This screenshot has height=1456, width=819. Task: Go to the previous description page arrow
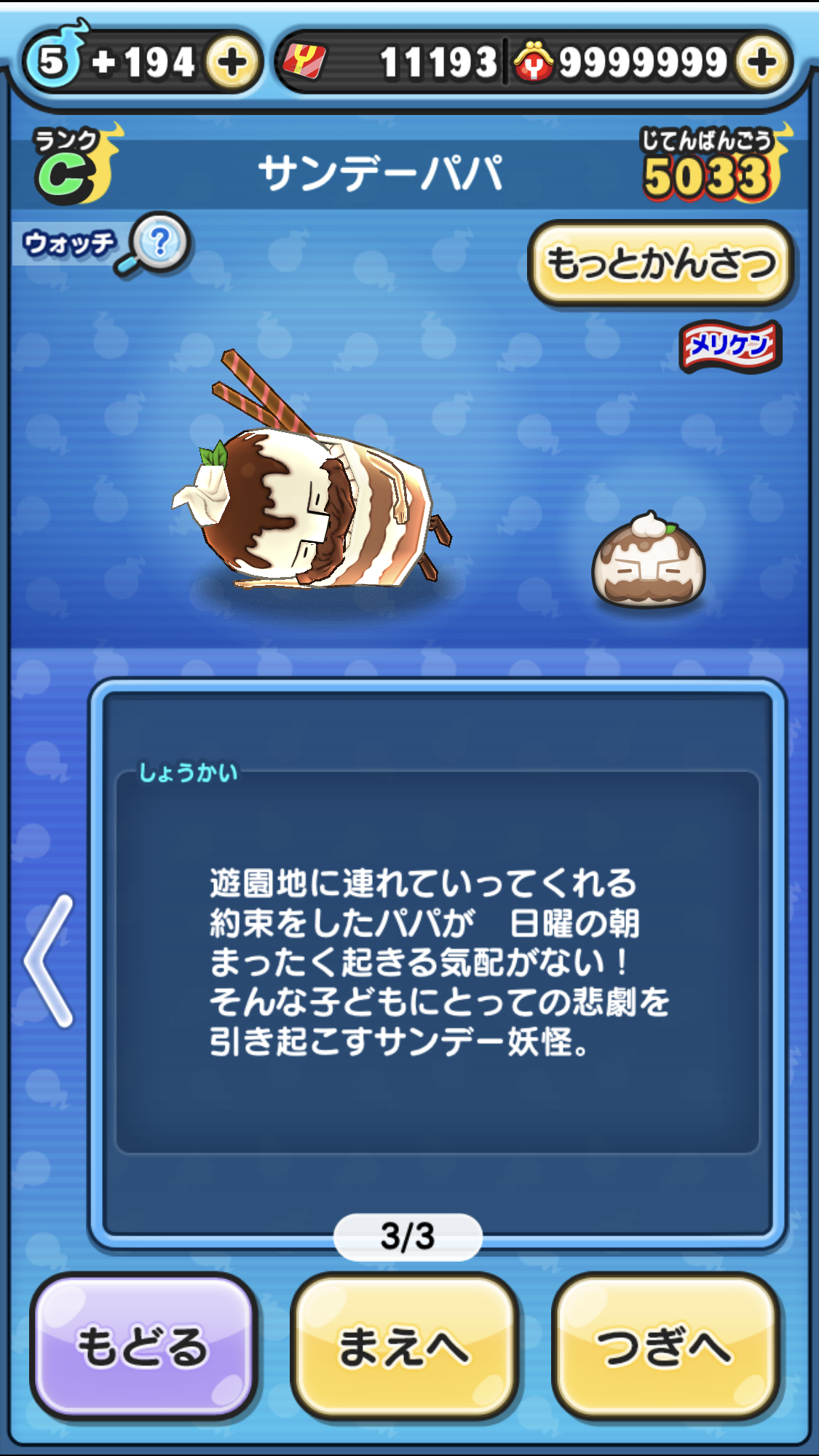tap(50, 960)
